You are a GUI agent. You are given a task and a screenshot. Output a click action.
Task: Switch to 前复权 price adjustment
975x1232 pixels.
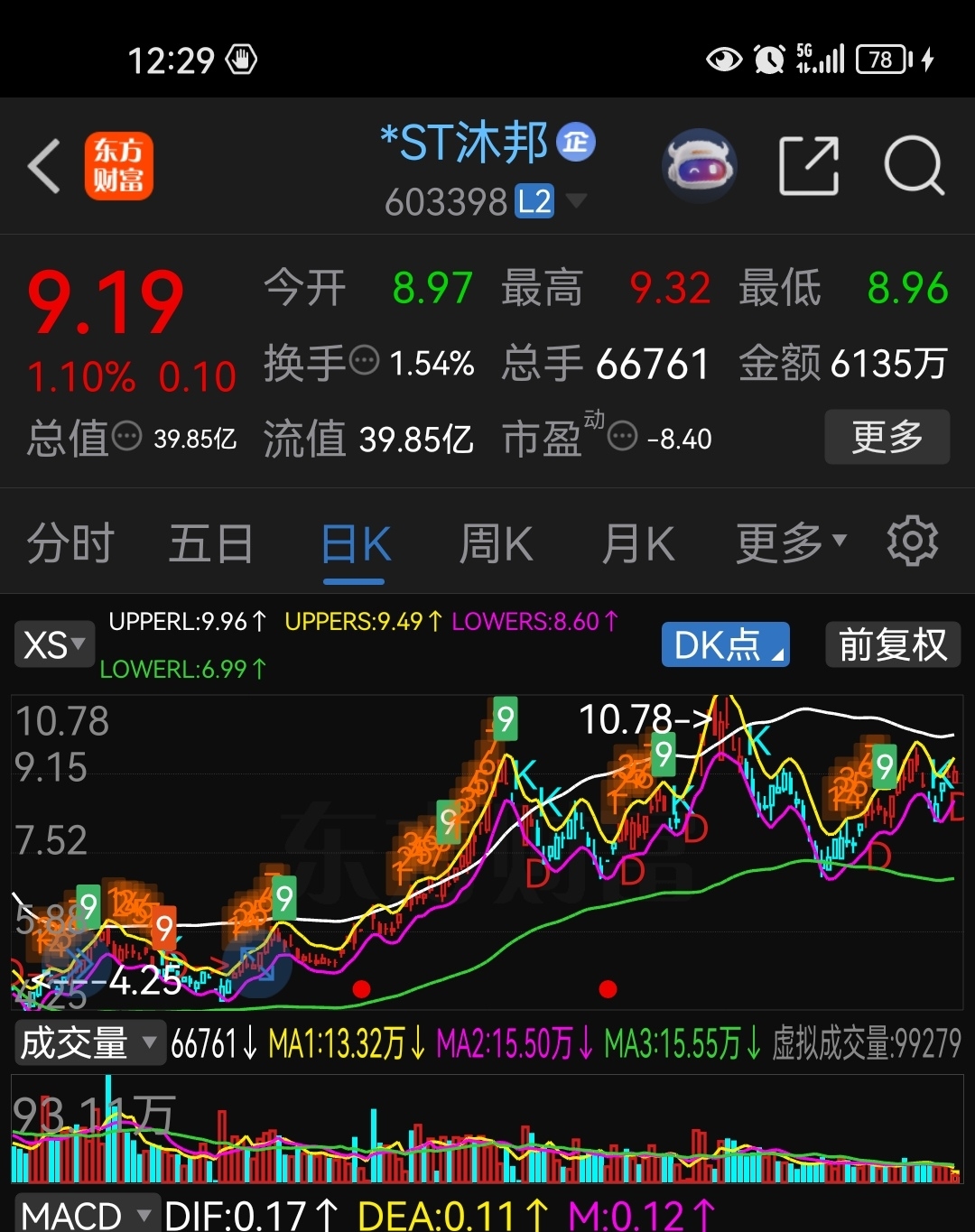[892, 644]
